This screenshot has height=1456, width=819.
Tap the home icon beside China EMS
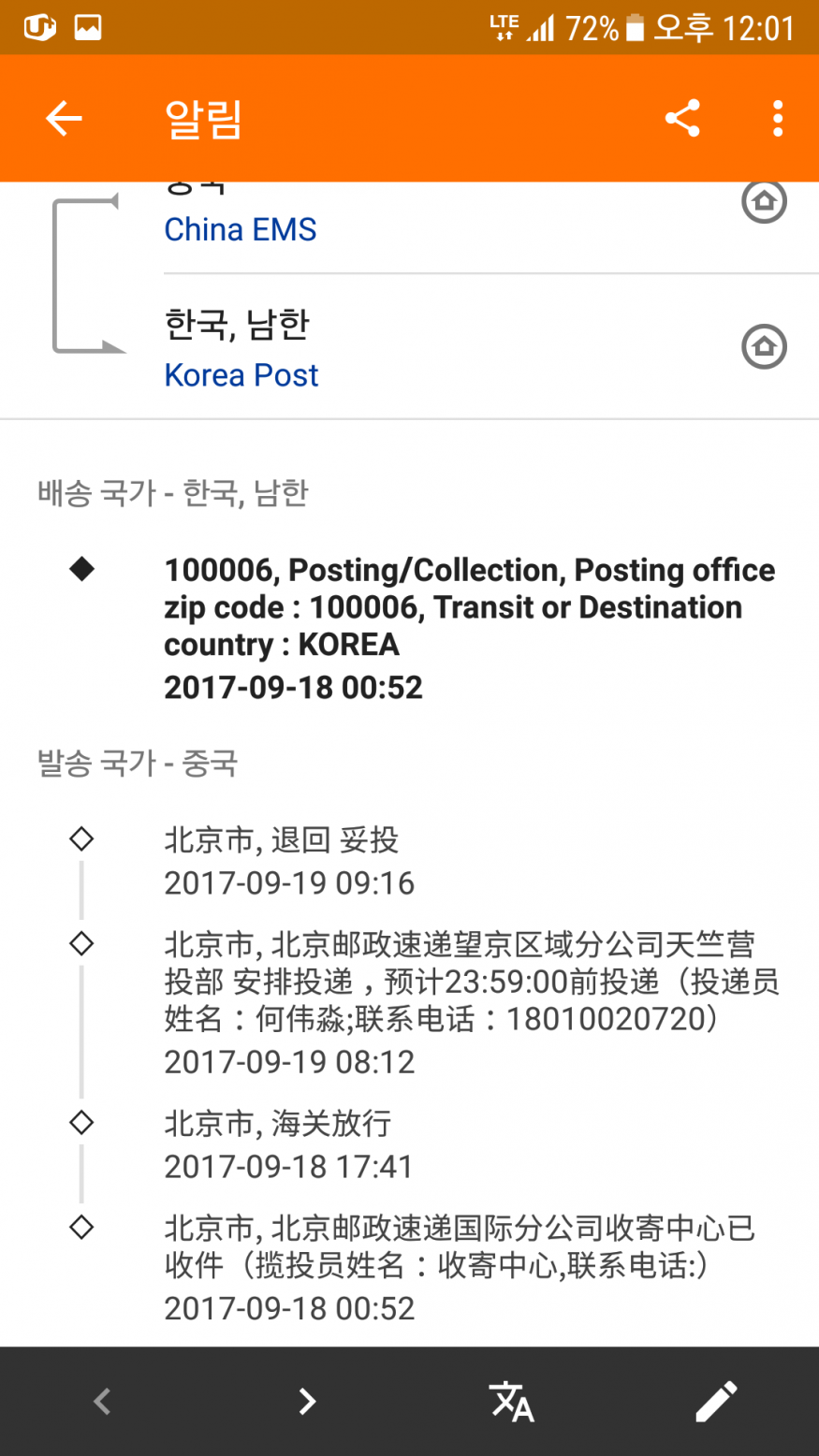click(764, 201)
